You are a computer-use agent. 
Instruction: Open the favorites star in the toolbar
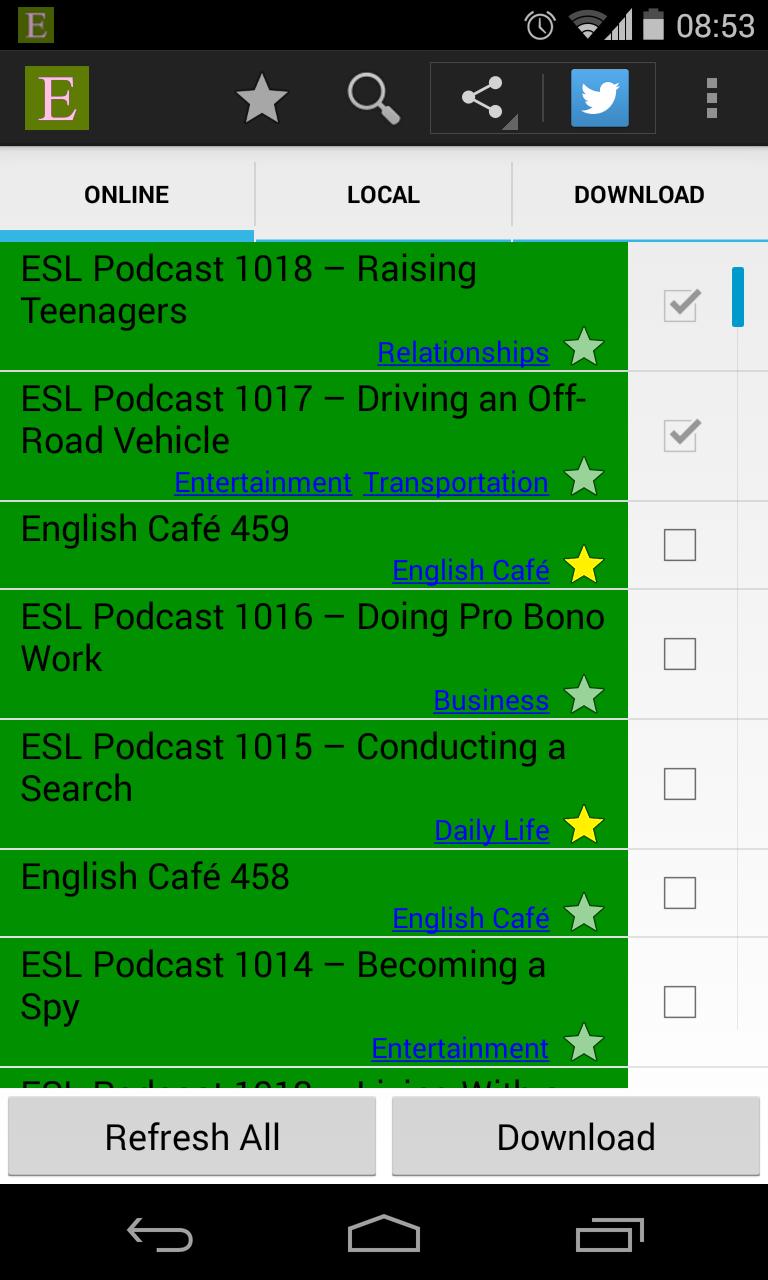(261, 97)
